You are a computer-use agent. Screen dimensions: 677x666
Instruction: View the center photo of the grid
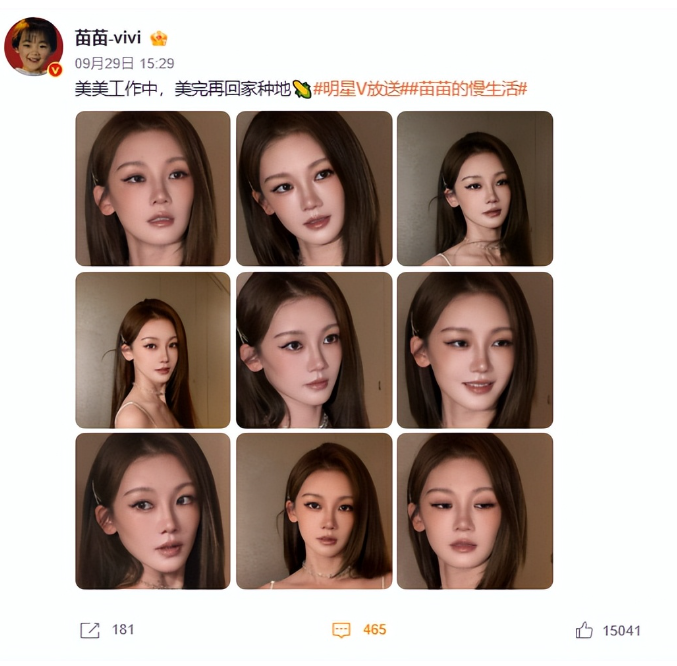[x=314, y=350]
